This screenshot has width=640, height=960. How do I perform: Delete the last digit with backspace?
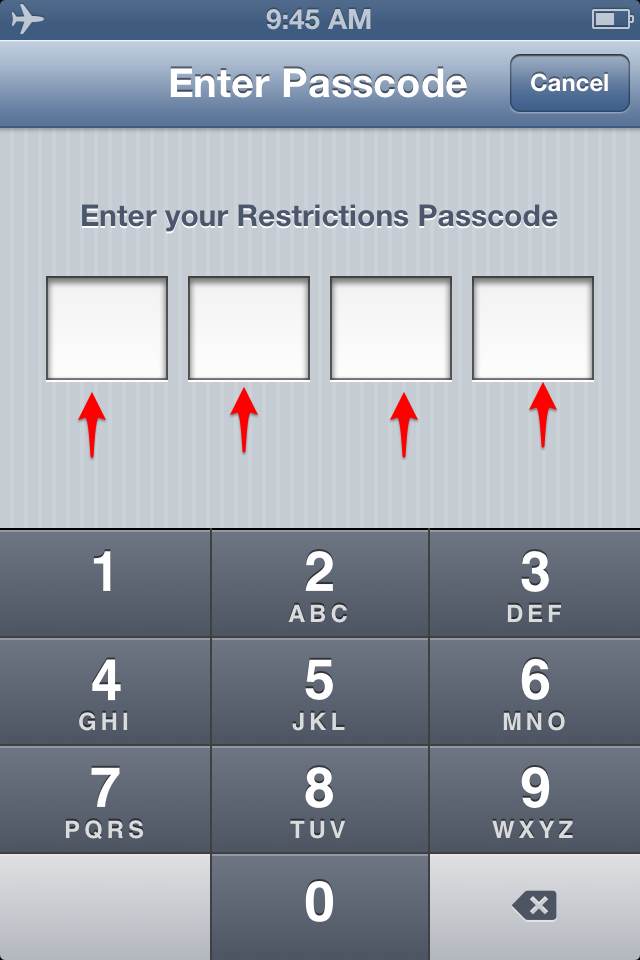tap(535, 907)
